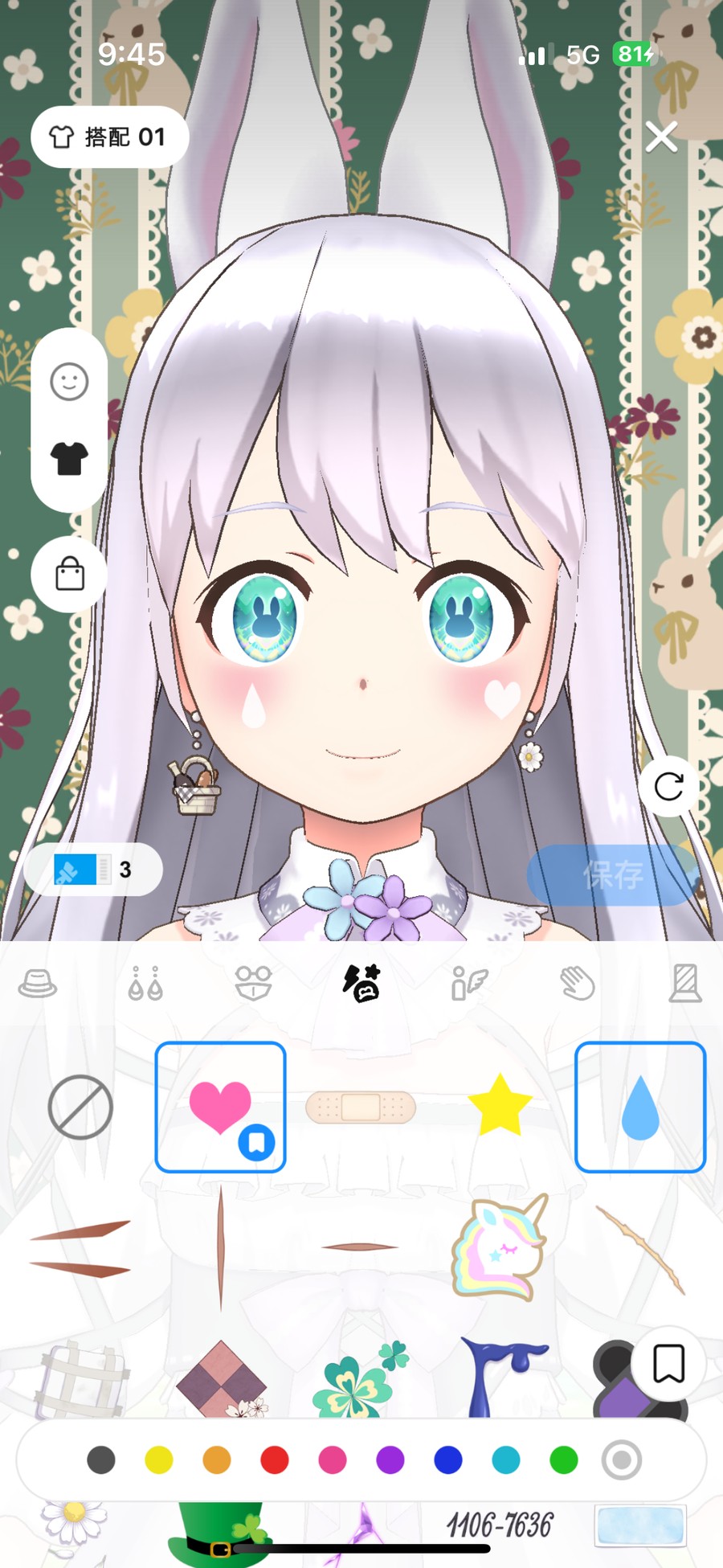Reset the avatar view rotation
Screen dimensions: 723x1568
click(668, 786)
